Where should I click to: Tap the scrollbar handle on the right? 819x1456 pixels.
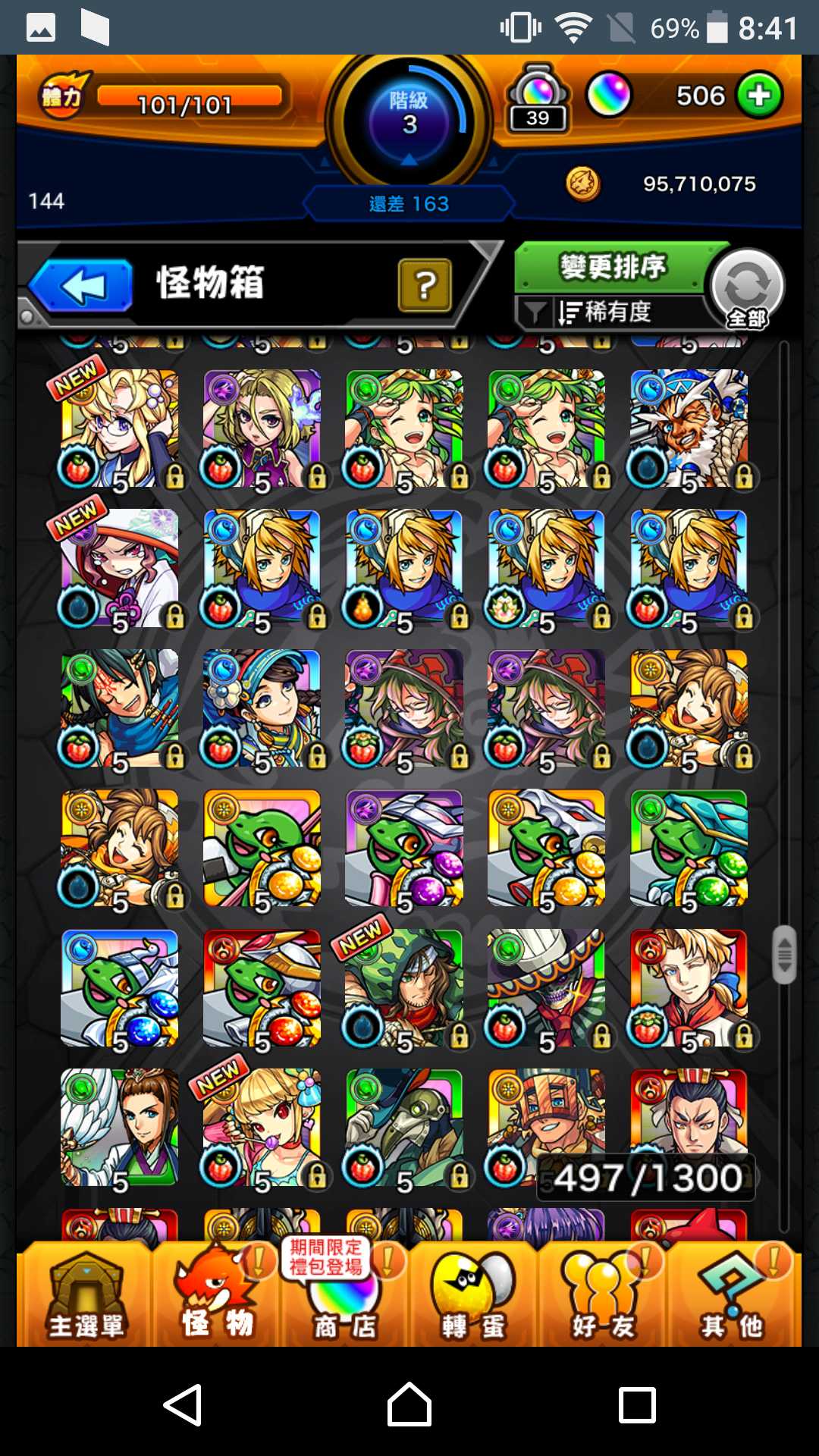pos(785,954)
